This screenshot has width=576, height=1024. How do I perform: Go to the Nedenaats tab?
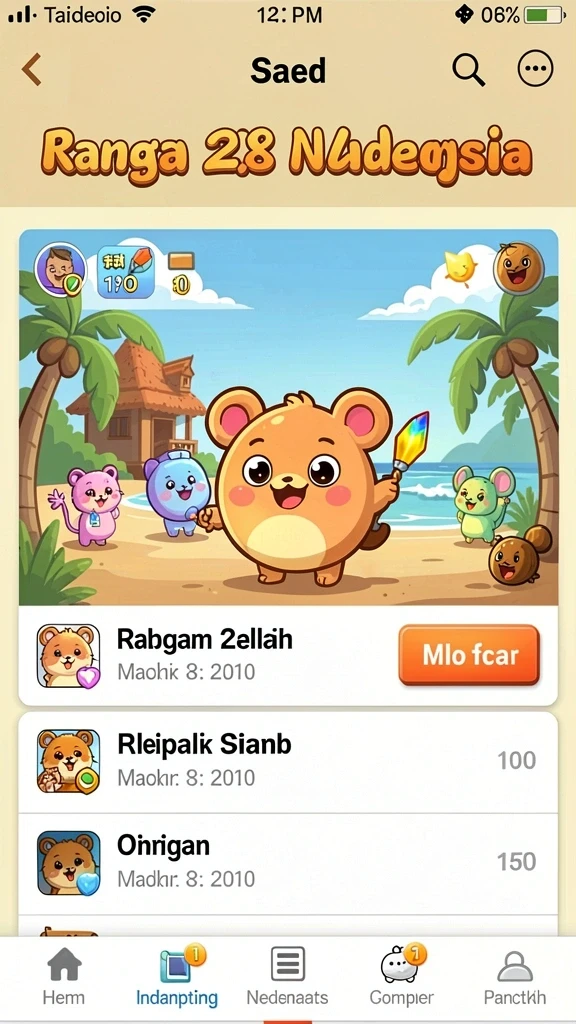pos(287,976)
